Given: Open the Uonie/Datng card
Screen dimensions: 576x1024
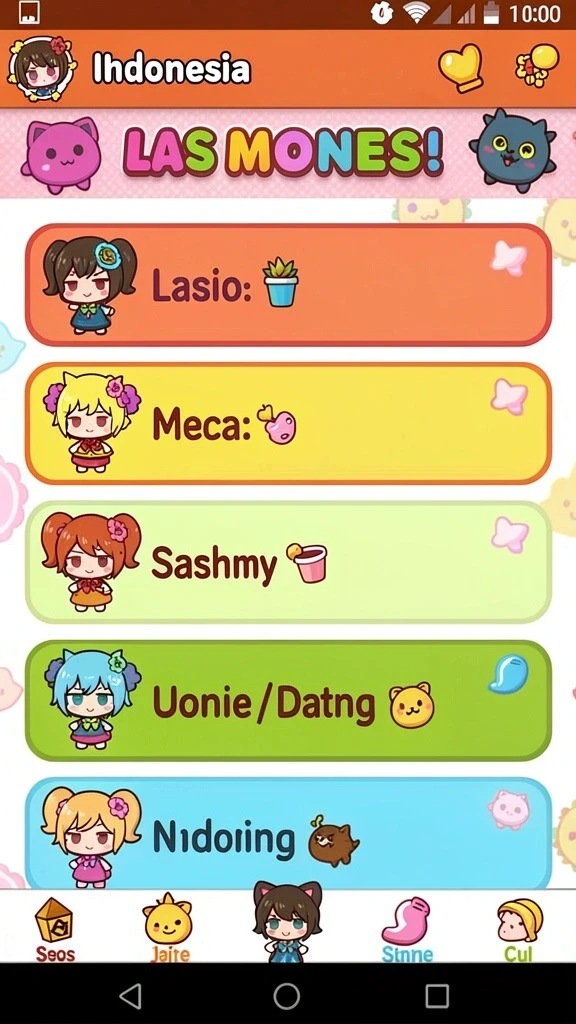Looking at the screenshot, I should [288, 701].
